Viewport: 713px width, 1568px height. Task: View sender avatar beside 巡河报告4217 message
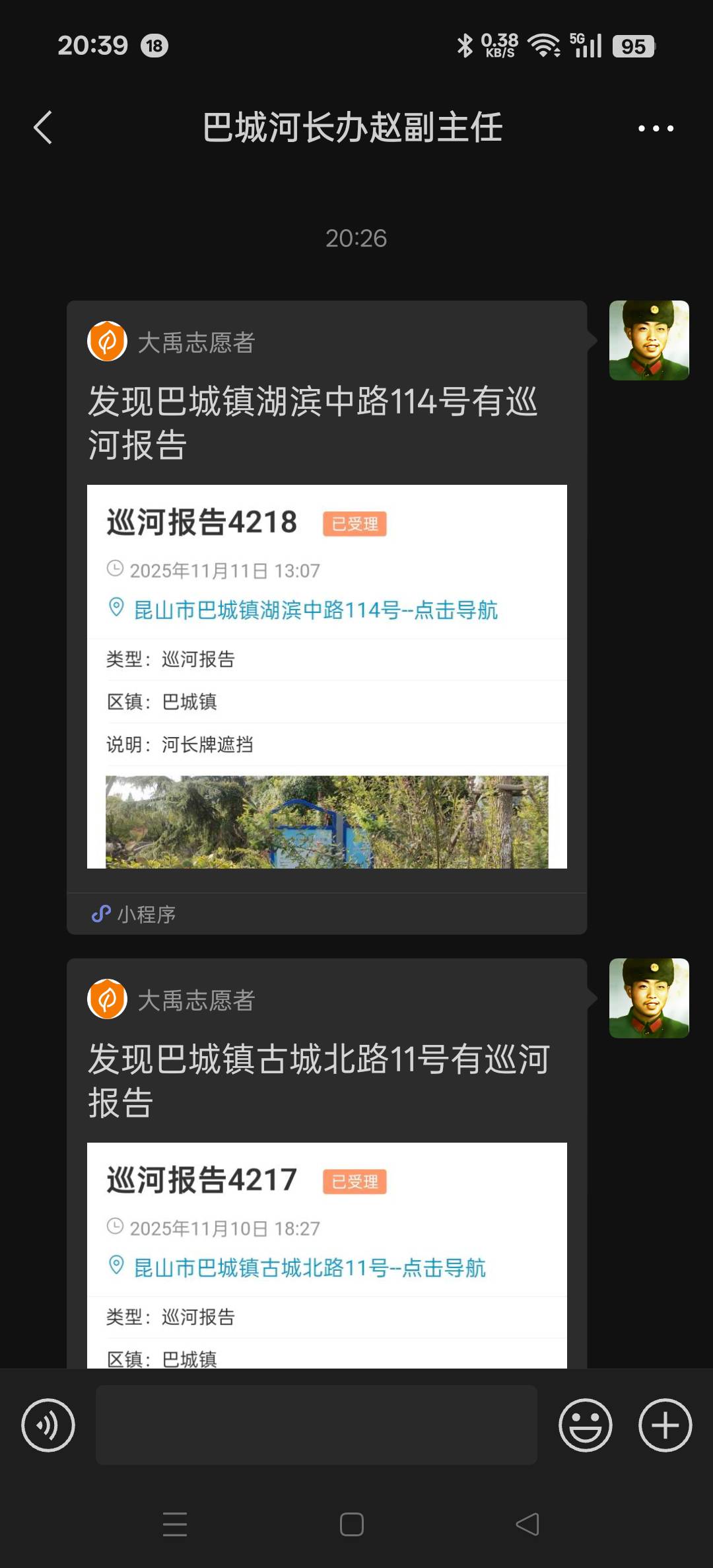pos(649,998)
